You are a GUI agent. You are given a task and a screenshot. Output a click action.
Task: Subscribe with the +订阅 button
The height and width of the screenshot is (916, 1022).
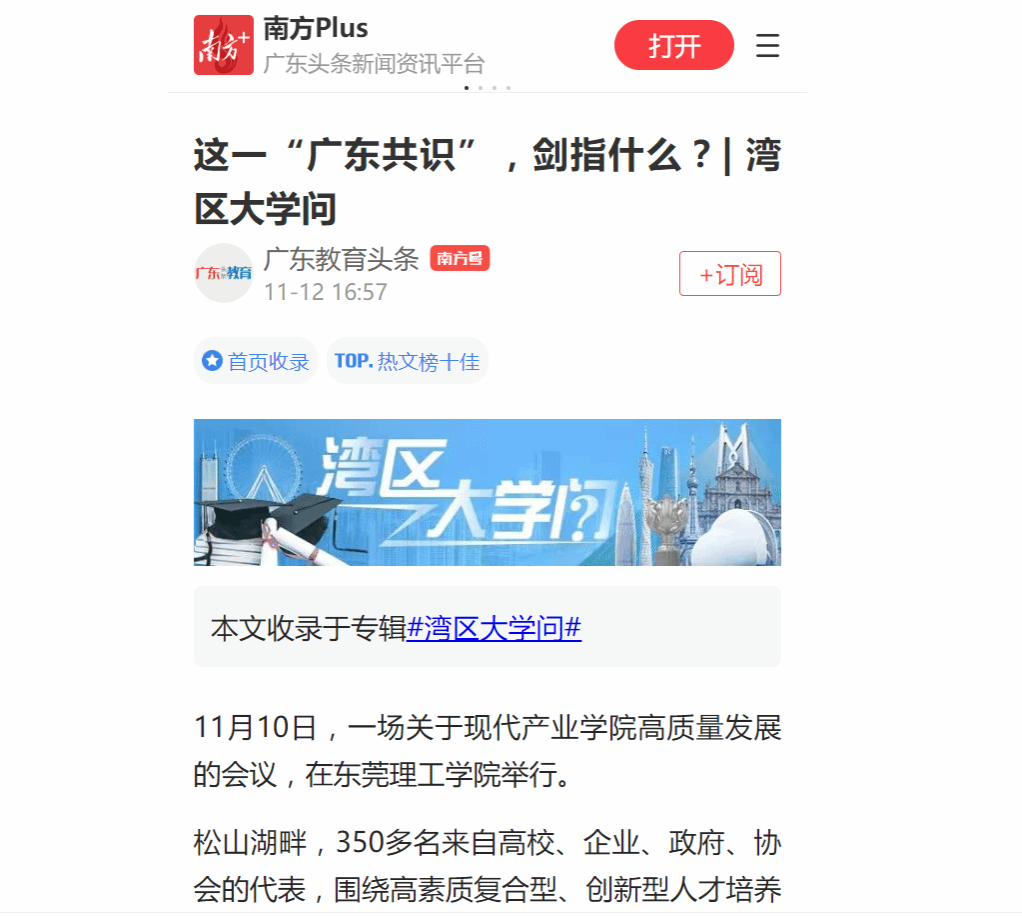click(729, 274)
